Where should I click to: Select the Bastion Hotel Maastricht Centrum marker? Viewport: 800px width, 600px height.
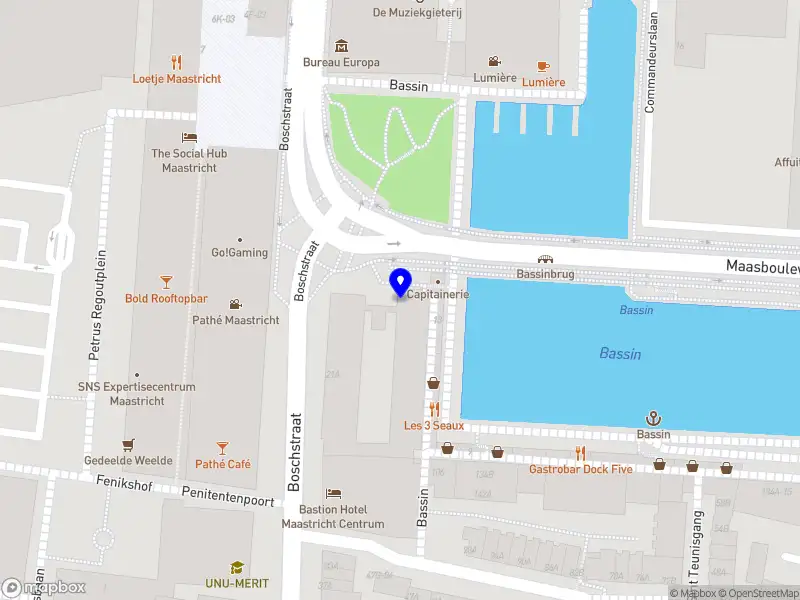pos(334,494)
